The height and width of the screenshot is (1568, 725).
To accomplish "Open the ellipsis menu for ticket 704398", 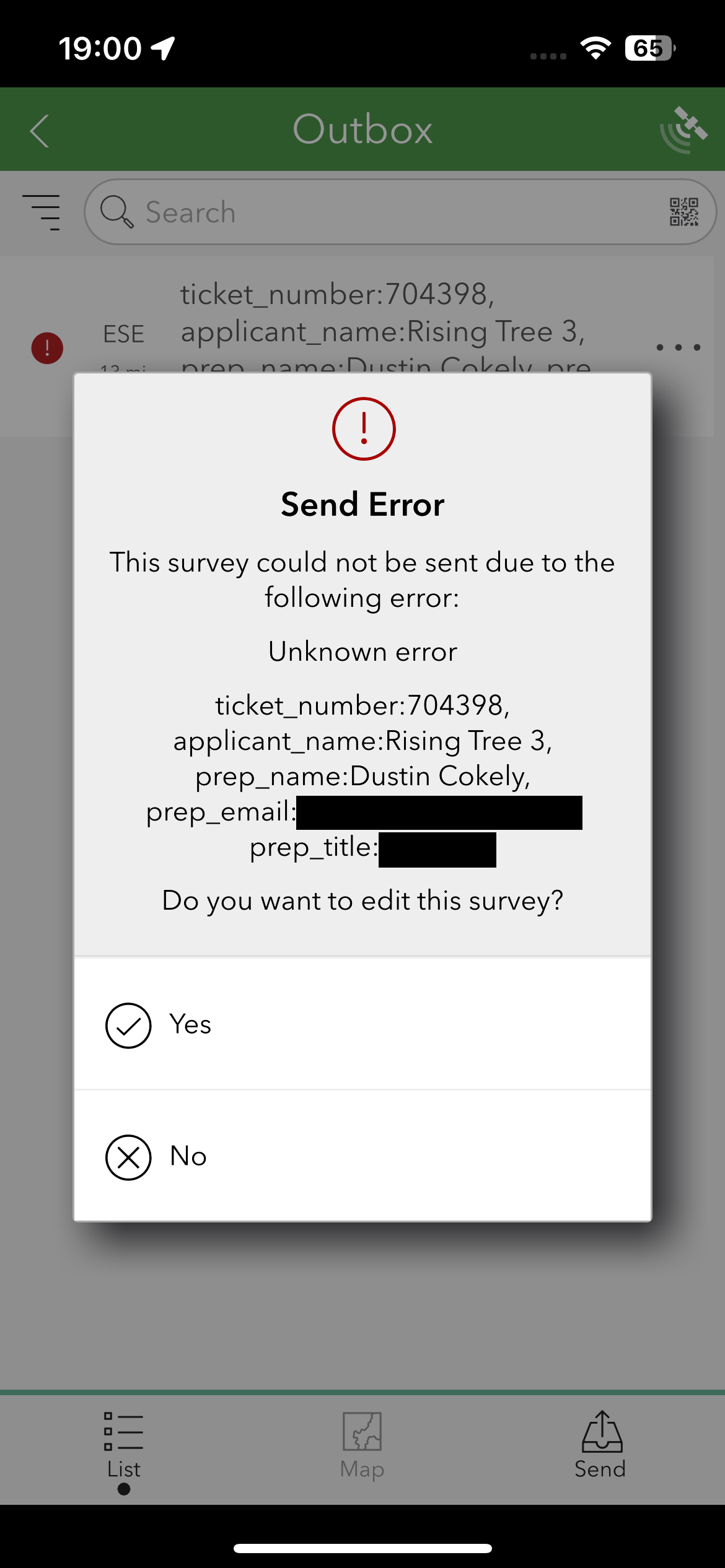I will click(679, 347).
